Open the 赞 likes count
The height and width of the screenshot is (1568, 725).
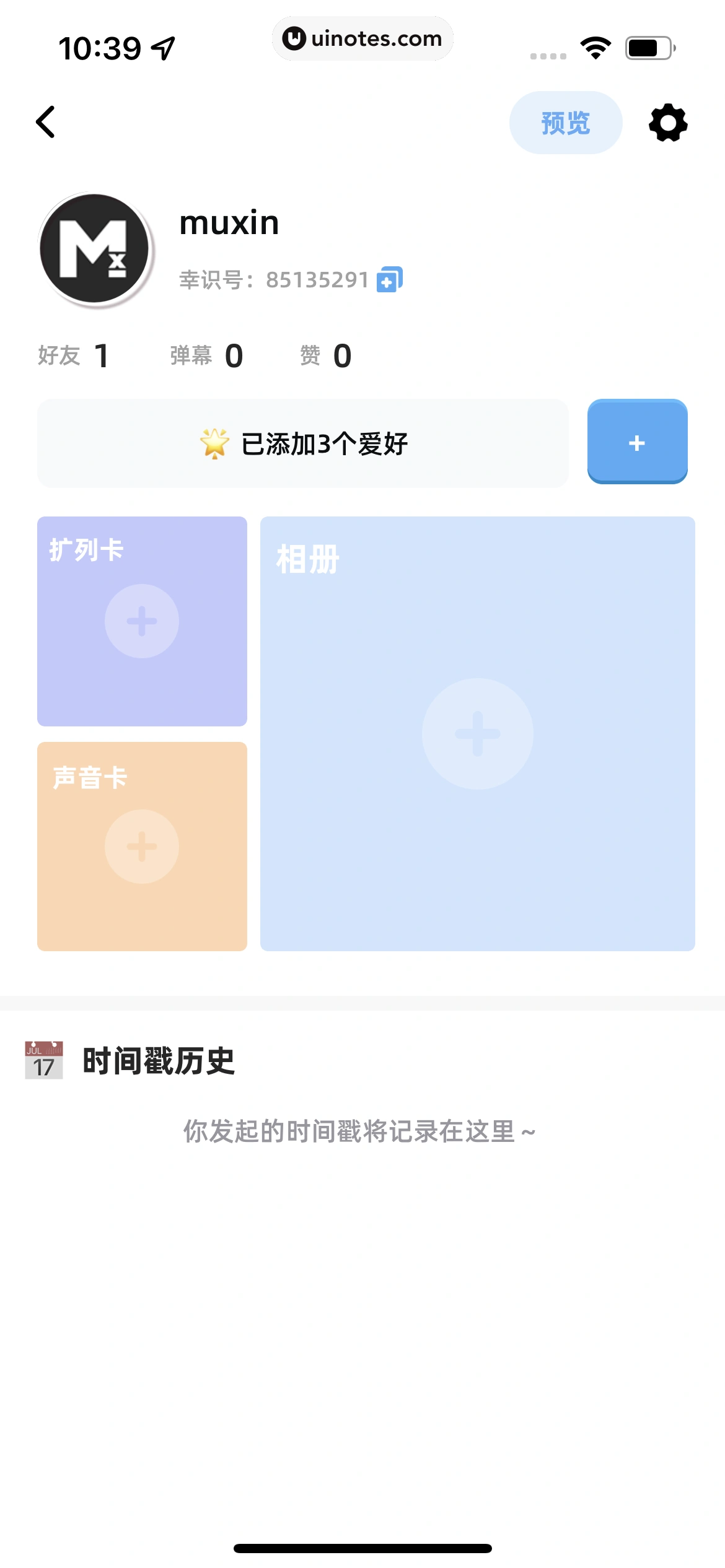[x=326, y=355]
